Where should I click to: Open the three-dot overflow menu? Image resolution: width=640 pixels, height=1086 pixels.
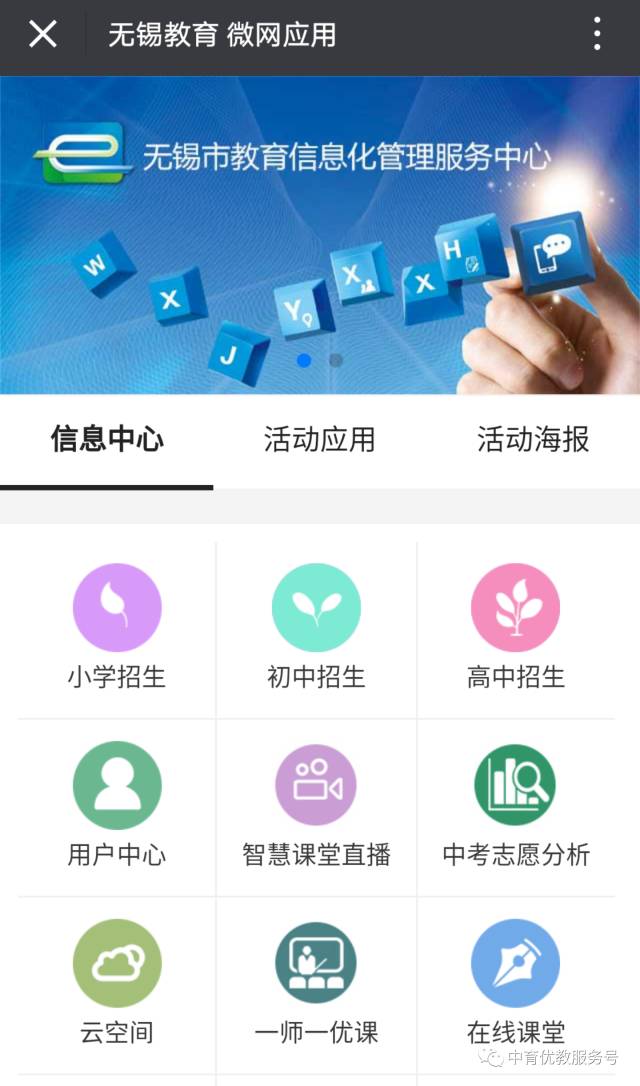pos(597,35)
